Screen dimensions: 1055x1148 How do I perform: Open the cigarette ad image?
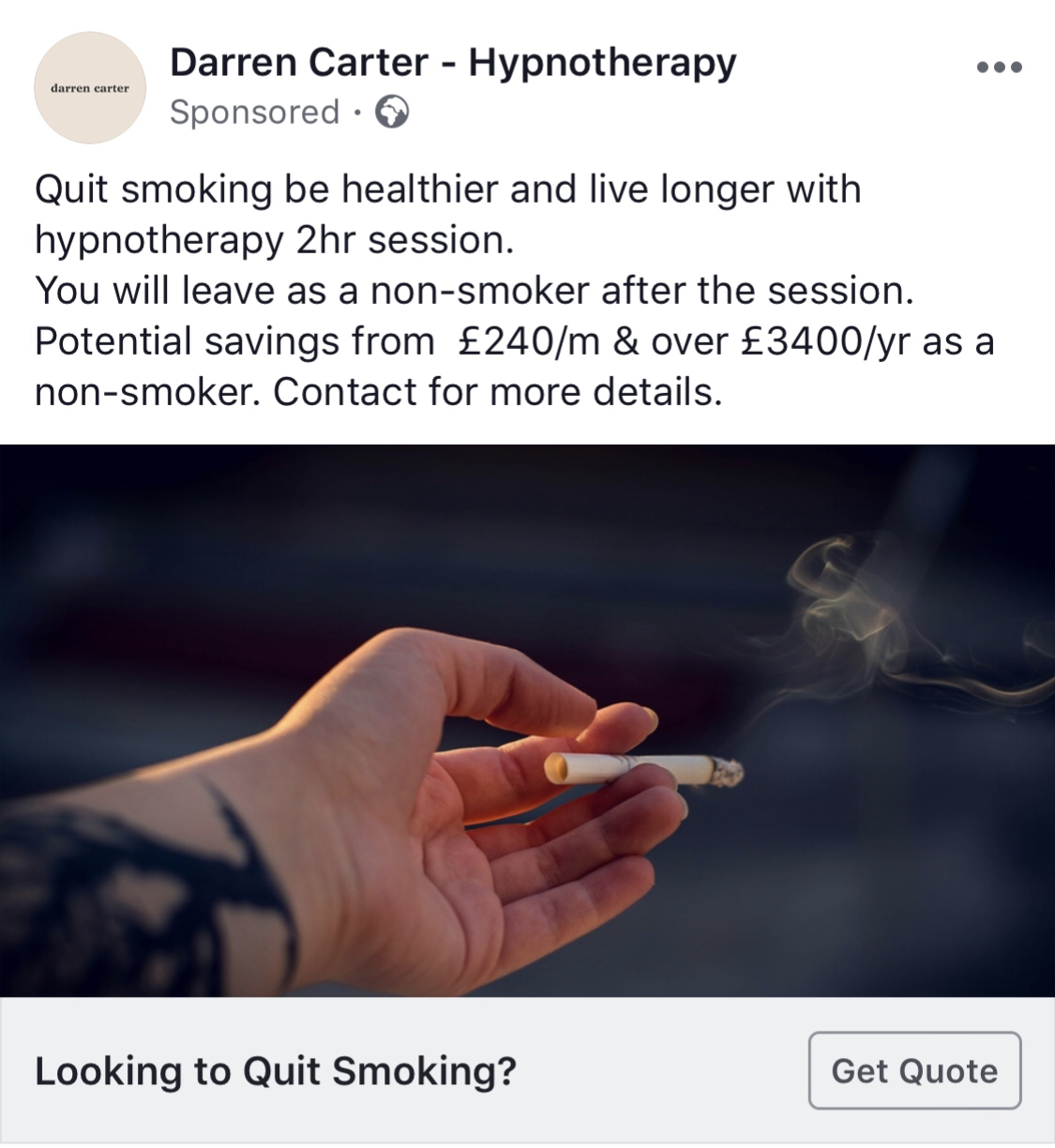[x=527, y=719]
